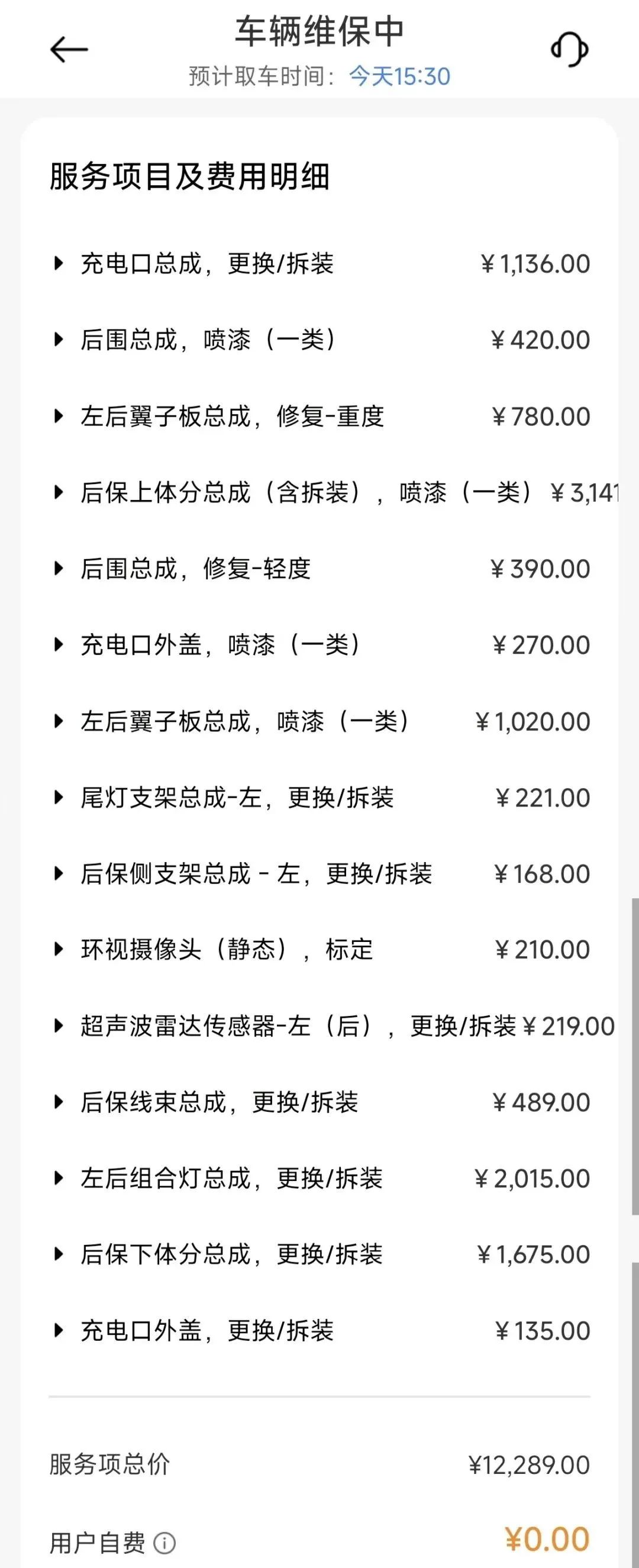The image size is (639, 1568).
Task: Expand the 尾灯支架总成-左 replacement item
Action: (59, 797)
